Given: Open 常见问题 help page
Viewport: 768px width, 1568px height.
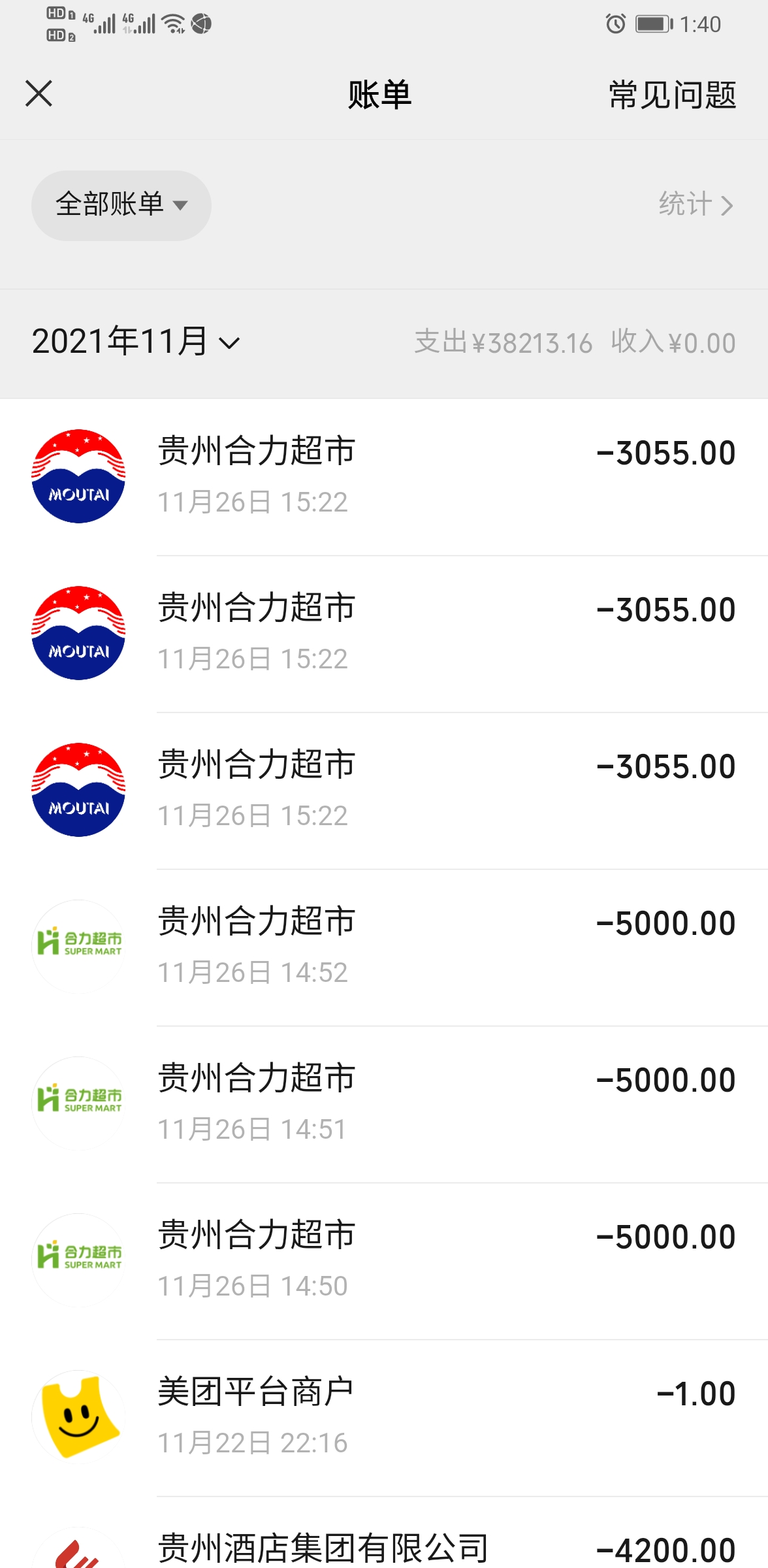Looking at the screenshot, I should coord(672,95).
